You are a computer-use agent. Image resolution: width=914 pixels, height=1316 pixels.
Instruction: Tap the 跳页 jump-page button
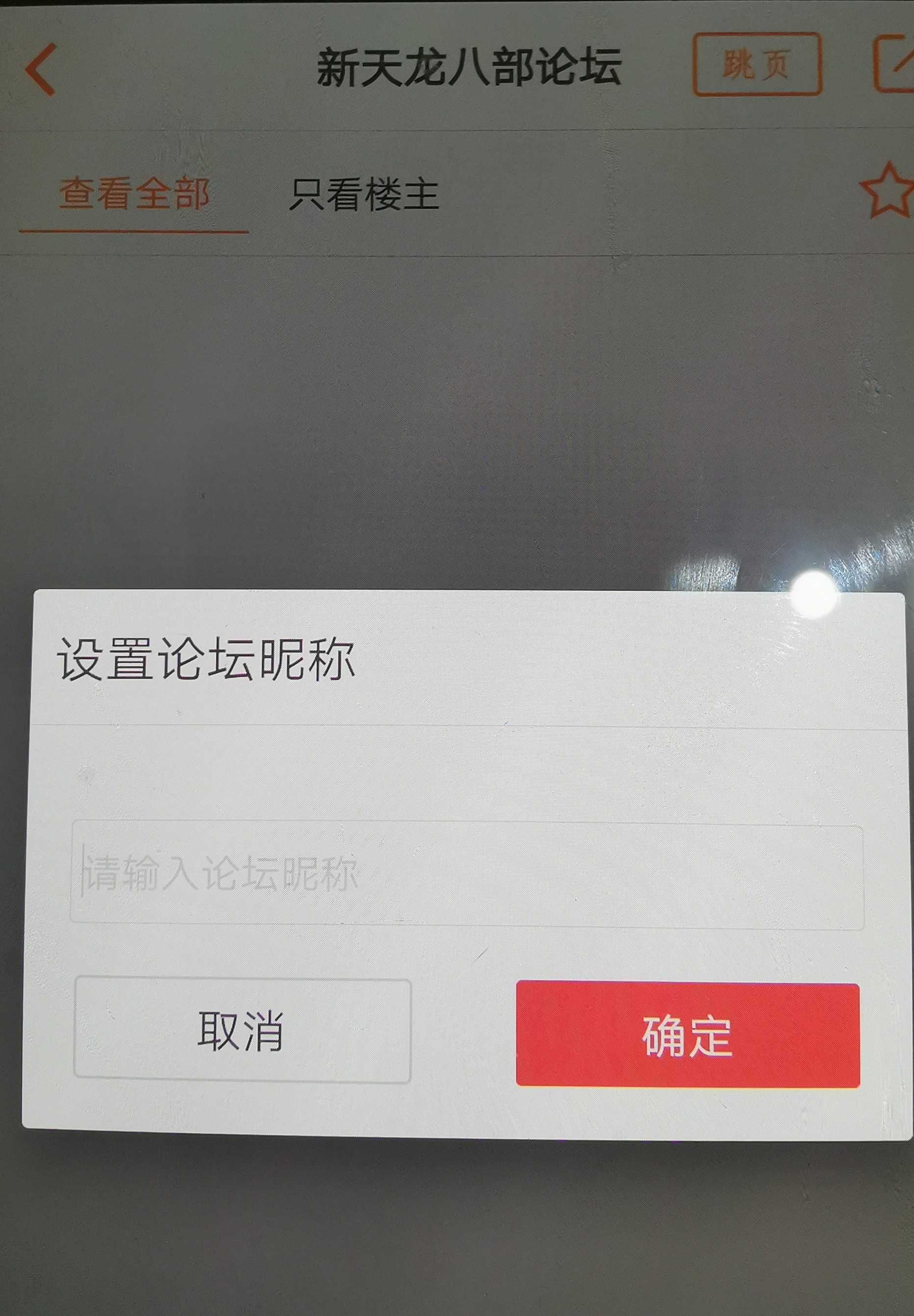pyautogui.click(x=757, y=64)
